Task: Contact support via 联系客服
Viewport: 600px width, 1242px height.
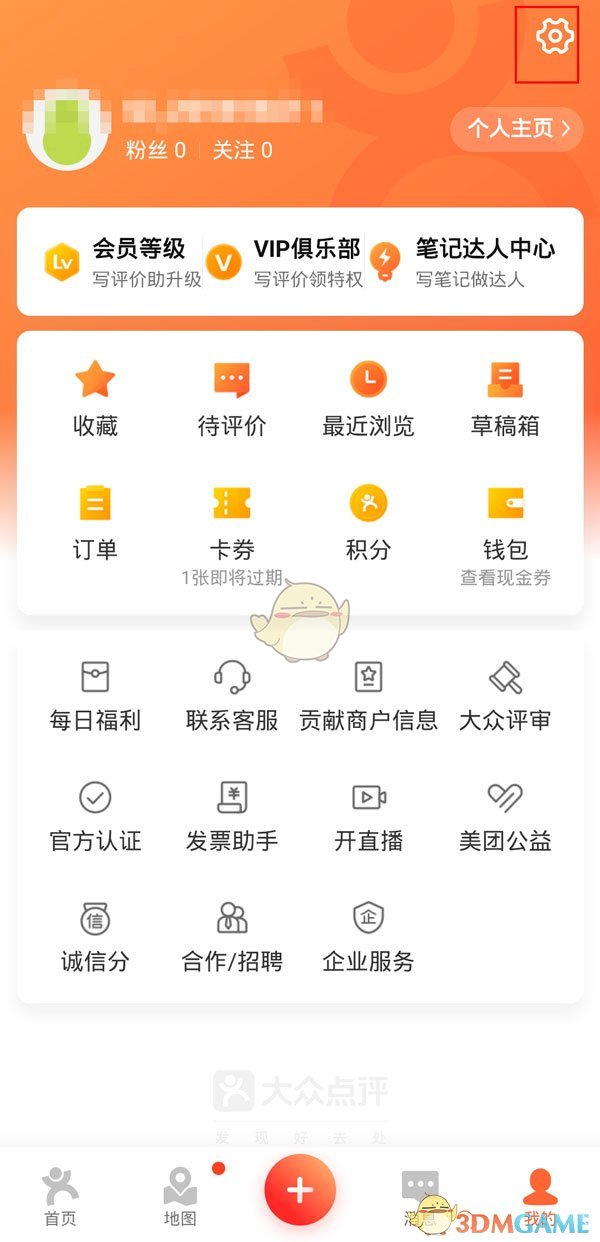Action: 232,695
